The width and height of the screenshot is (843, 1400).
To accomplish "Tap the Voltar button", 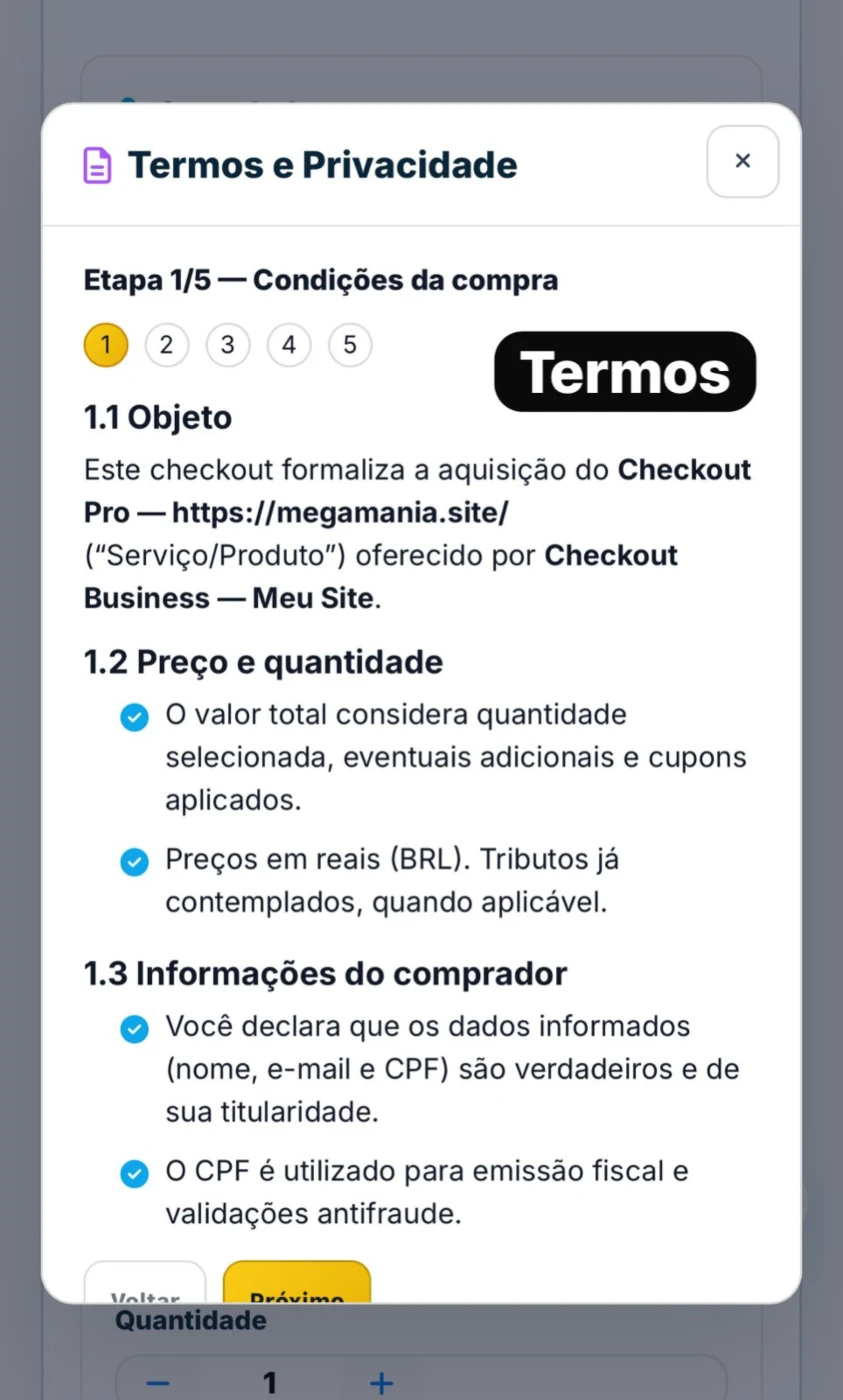I will 145,1283.
